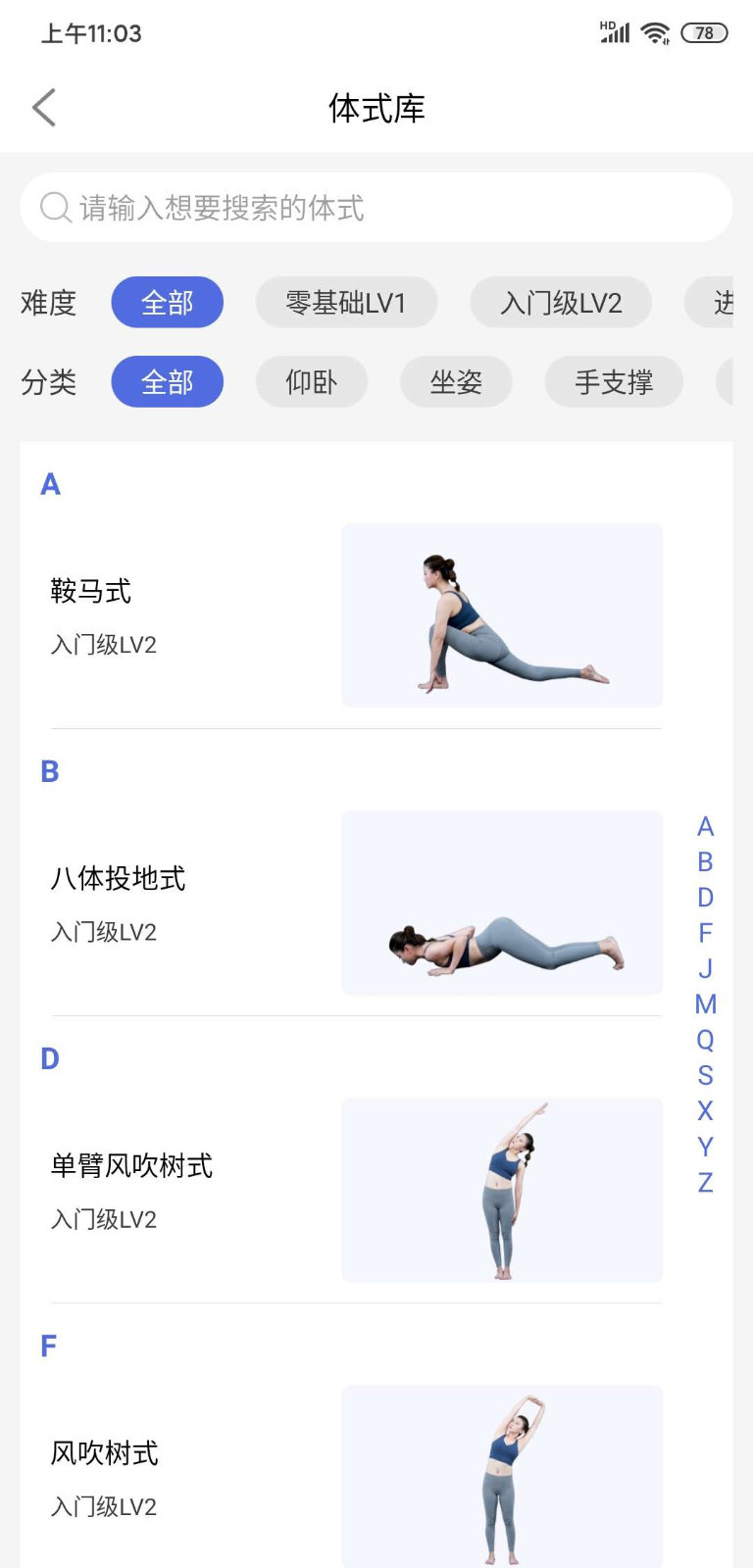This screenshot has width=753, height=1568.
Task: Open the 八体投地式 pose thumbnail image
Action: click(501, 903)
